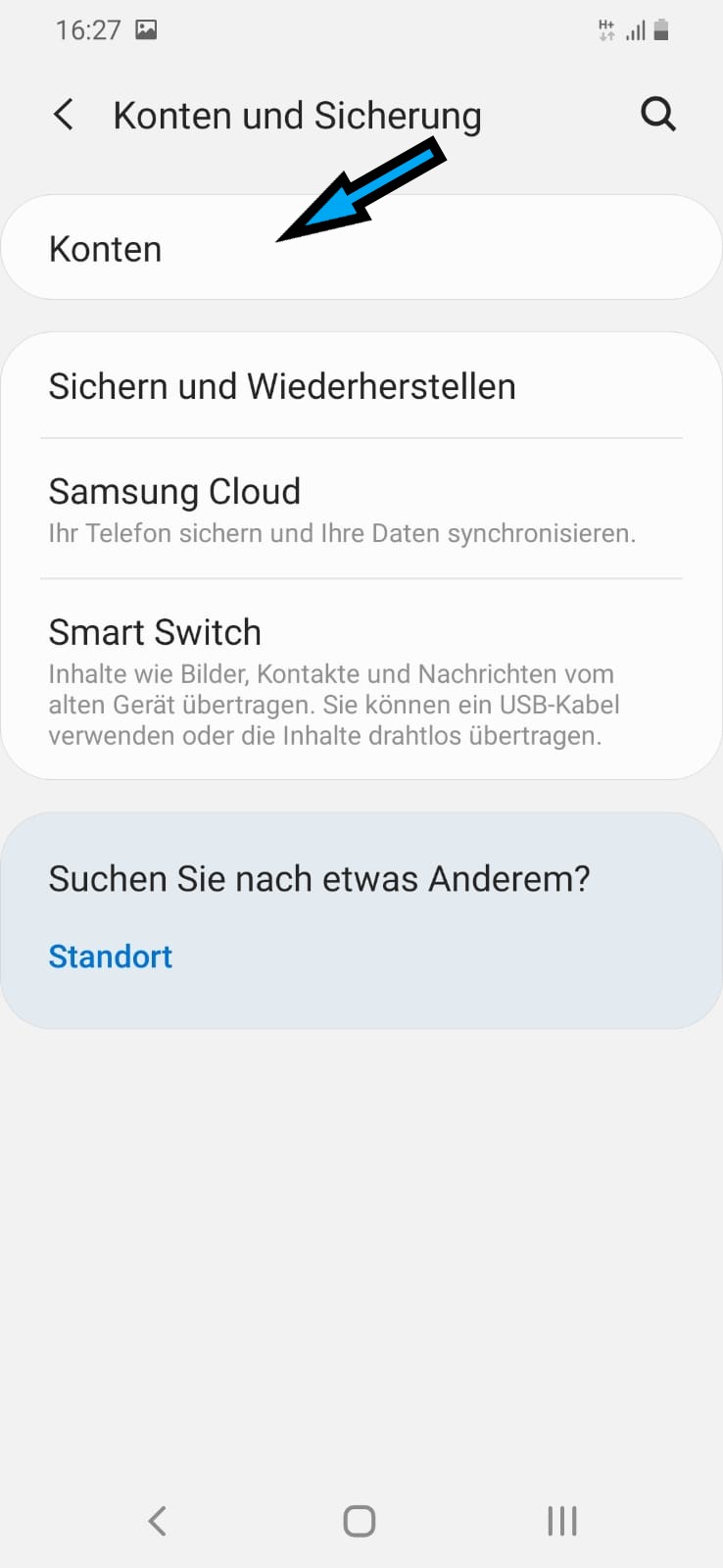Tap the system home button

click(x=360, y=1520)
